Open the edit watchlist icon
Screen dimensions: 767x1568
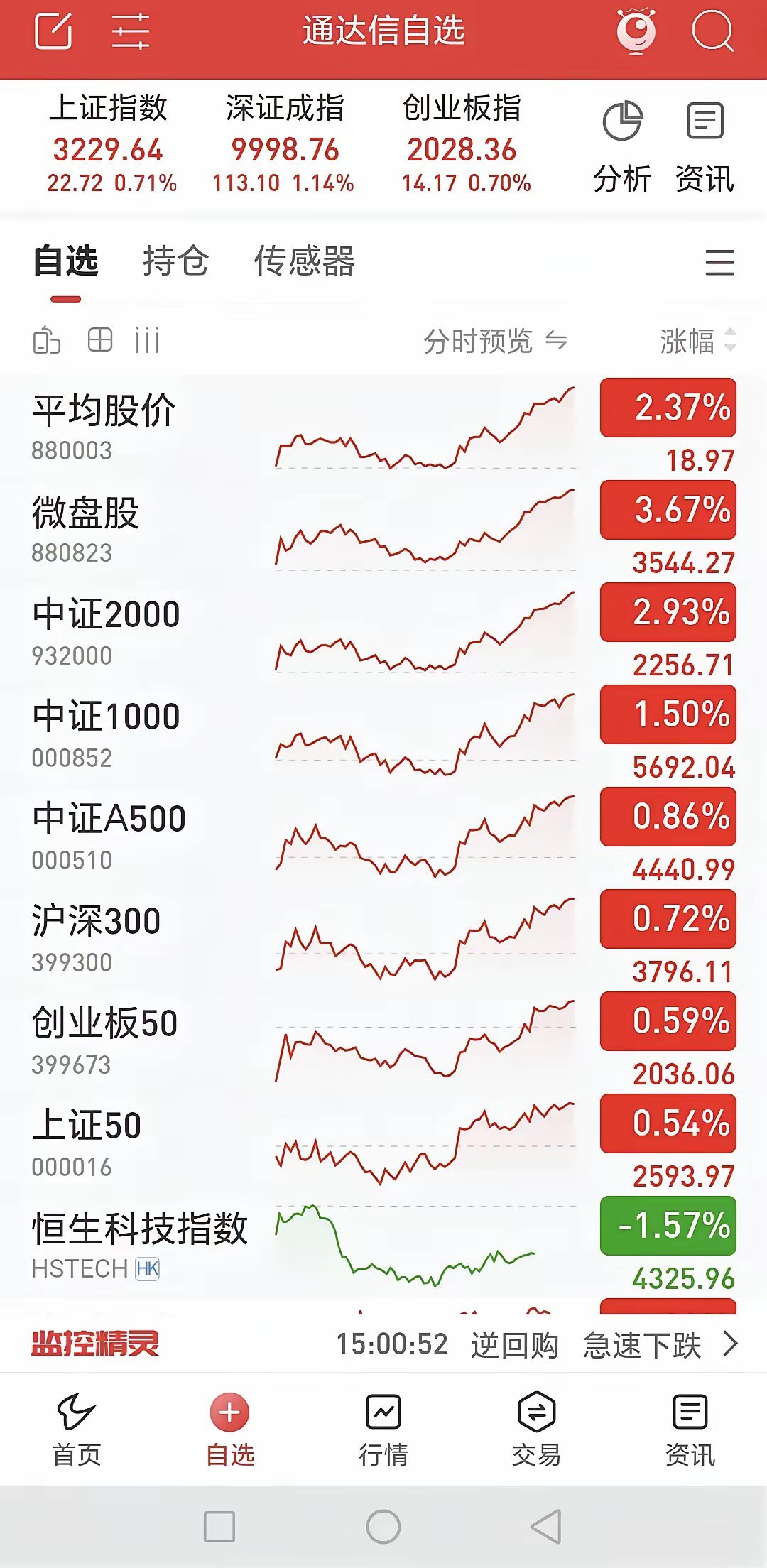[x=53, y=31]
